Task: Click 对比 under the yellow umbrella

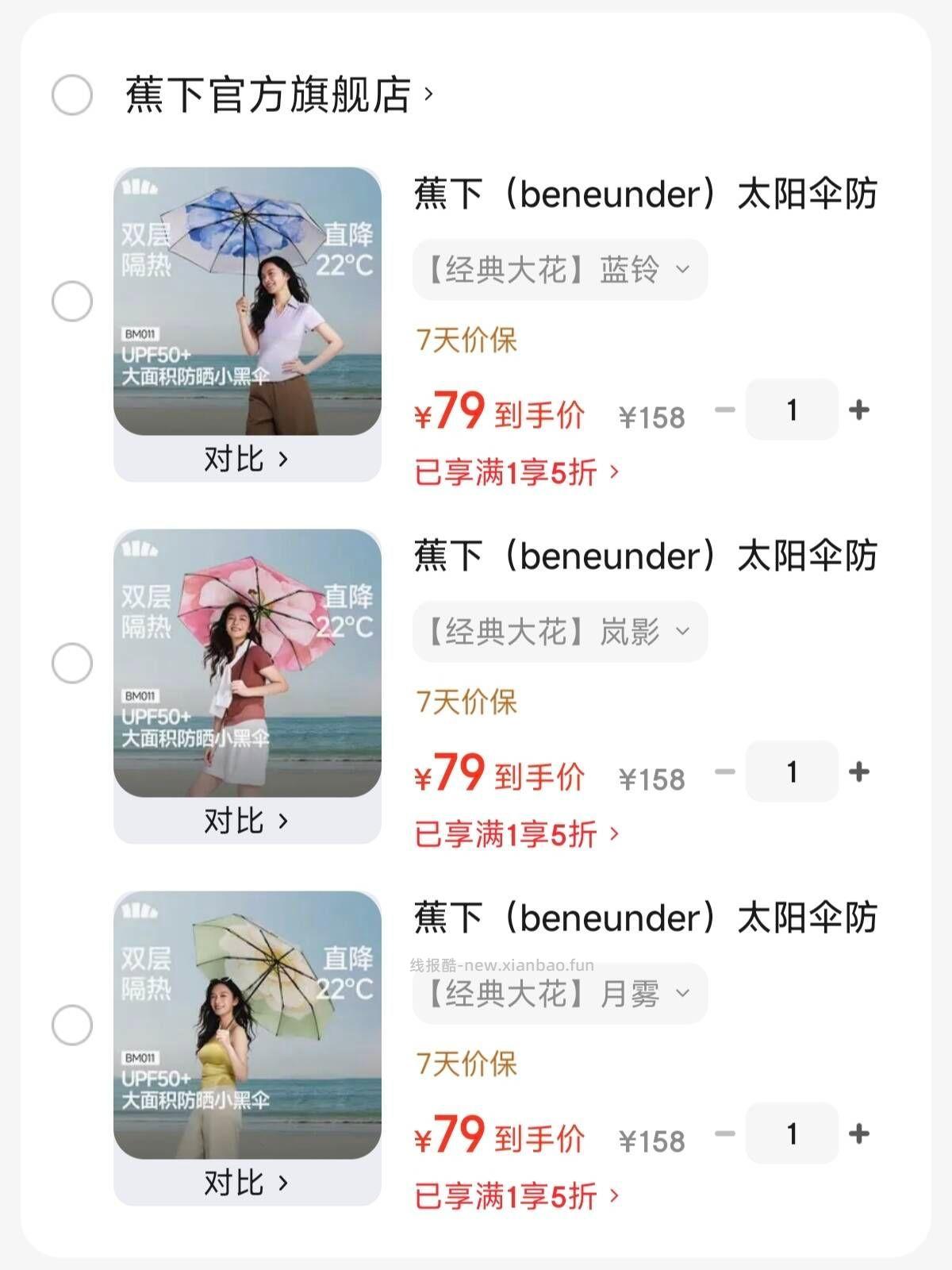Action: (x=247, y=1183)
